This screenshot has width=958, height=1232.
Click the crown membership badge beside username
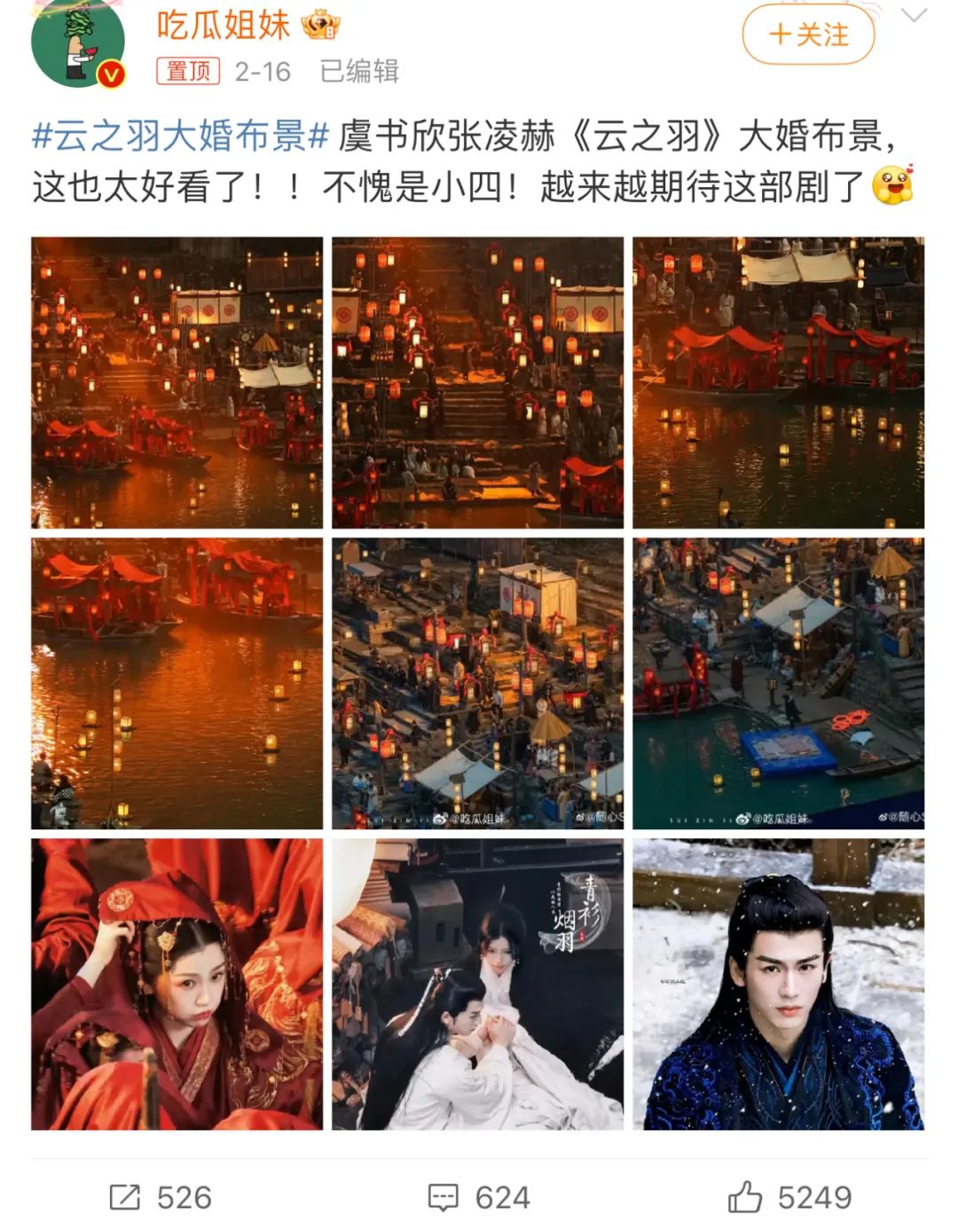[x=319, y=25]
